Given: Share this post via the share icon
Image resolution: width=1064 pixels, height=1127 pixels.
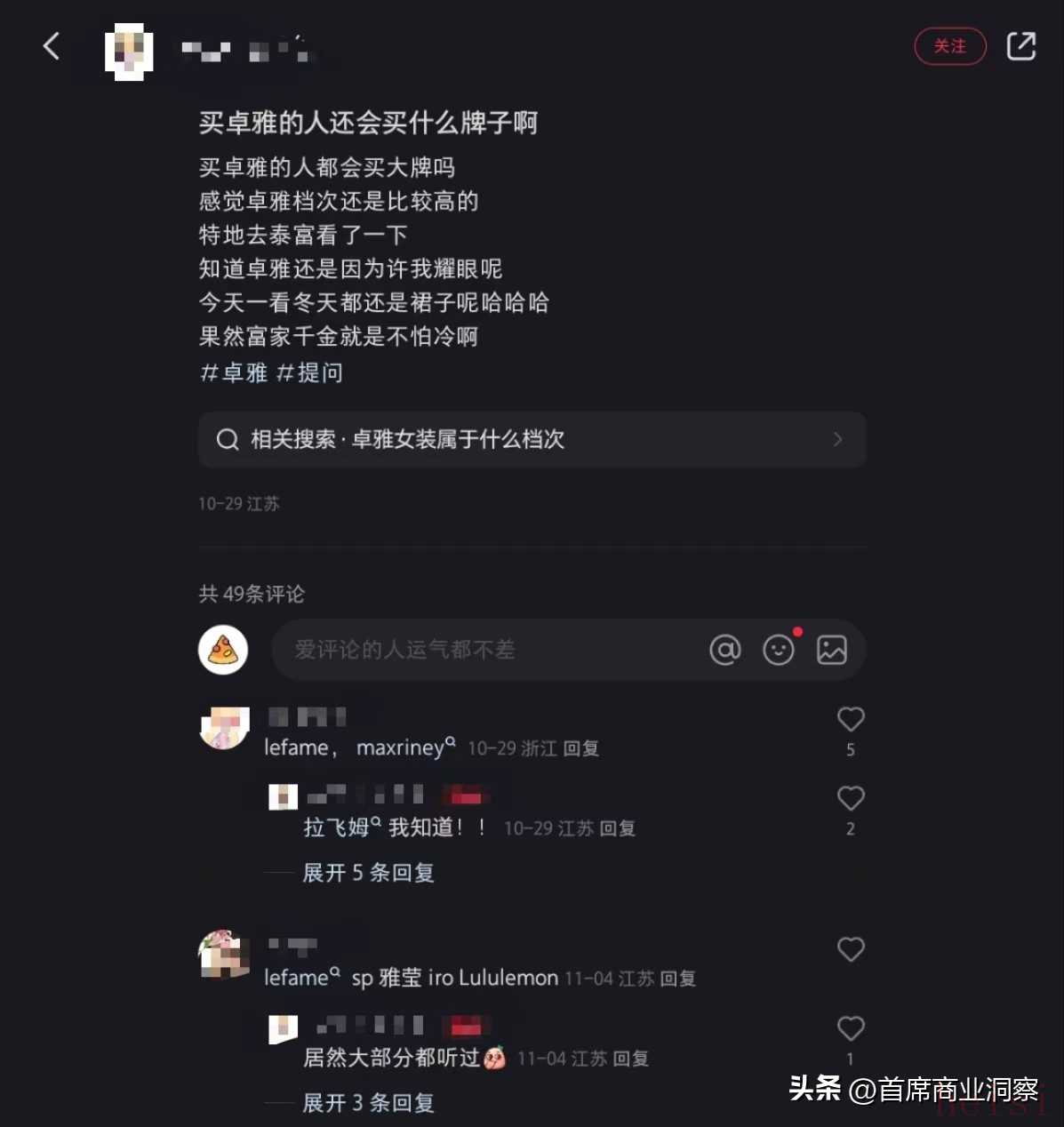Looking at the screenshot, I should point(1020,46).
